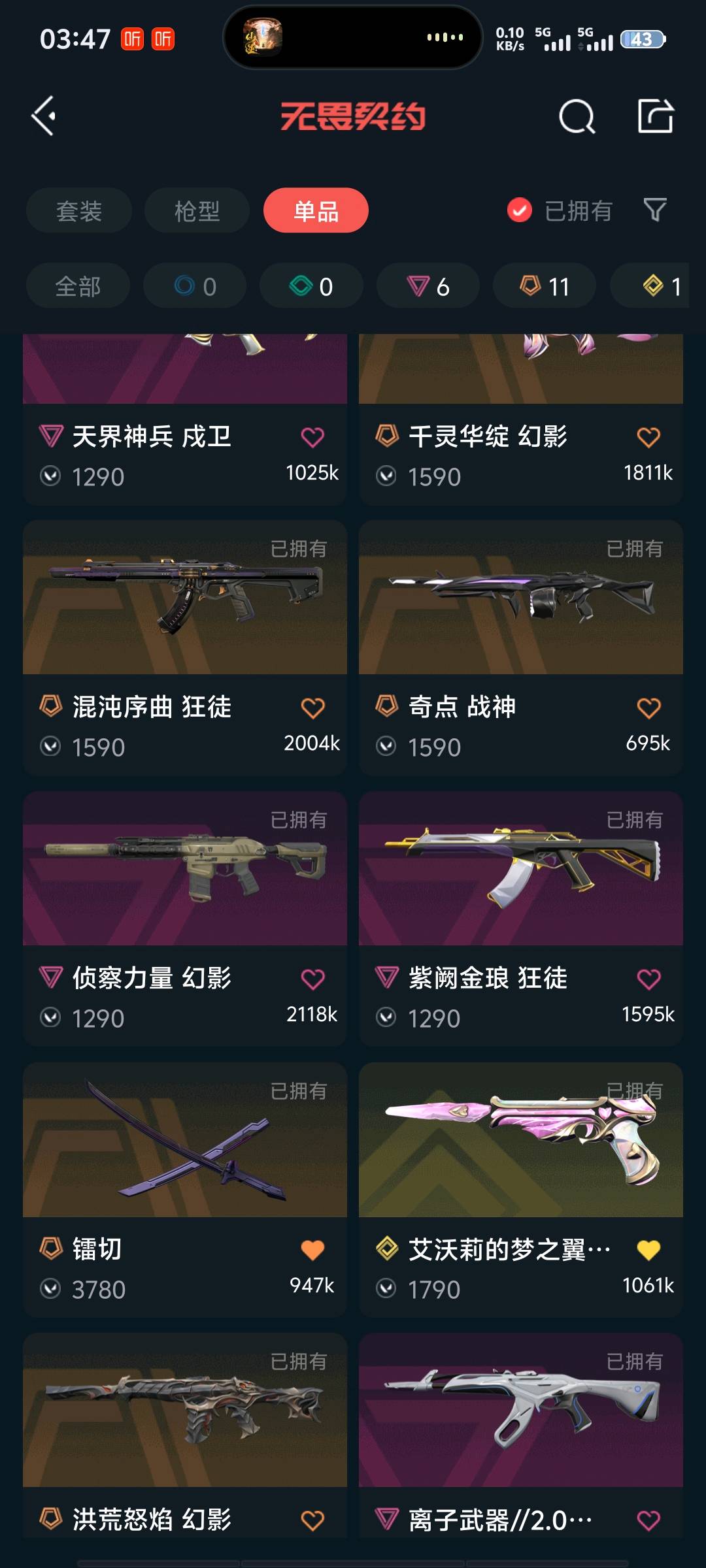Viewport: 706px width, 1568px height.
Task: Select the 单品 tab
Action: 316,210
